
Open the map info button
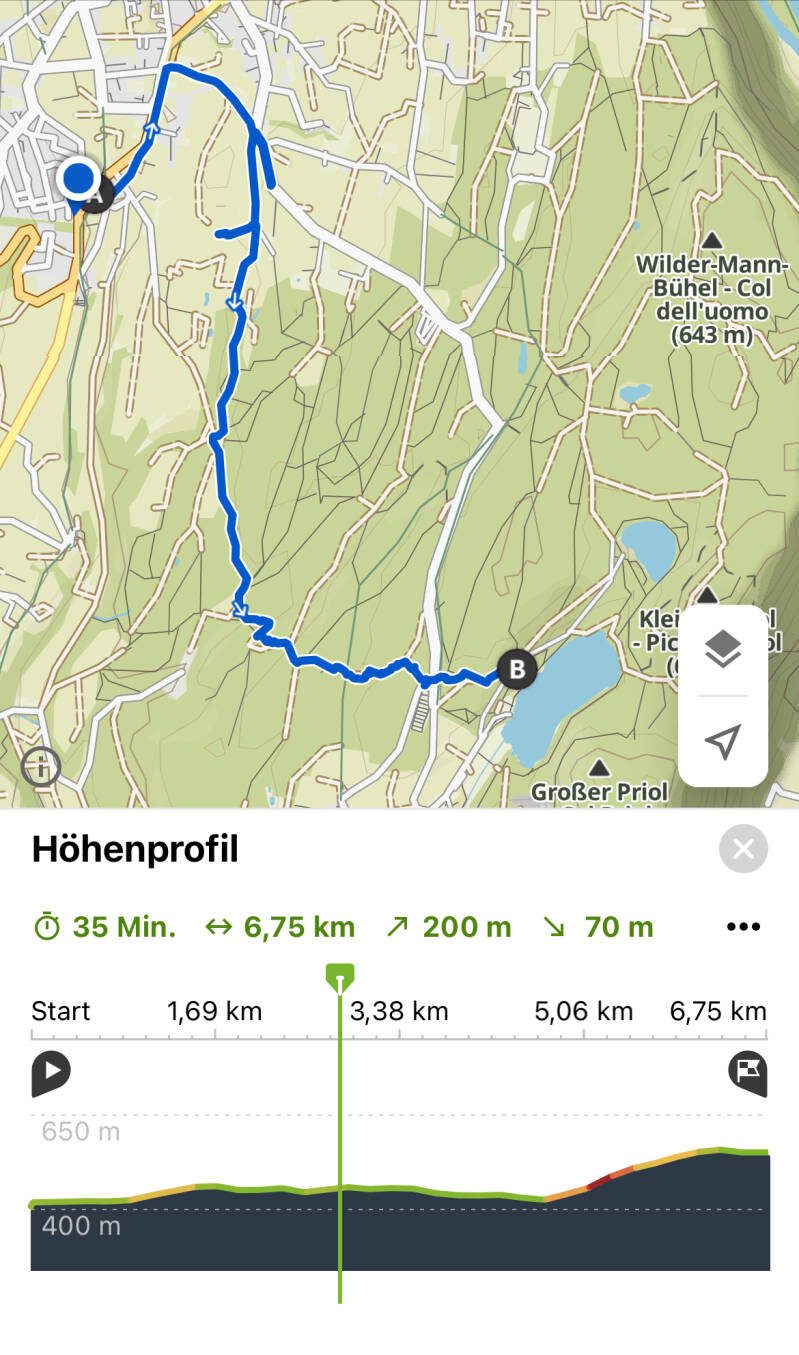tap(41, 767)
